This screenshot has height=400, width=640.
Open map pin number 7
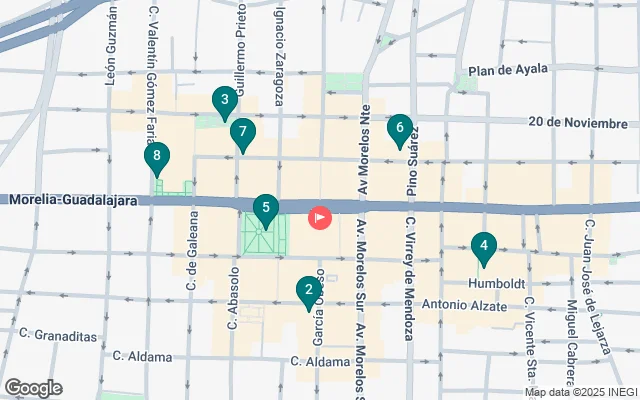pos(241,133)
